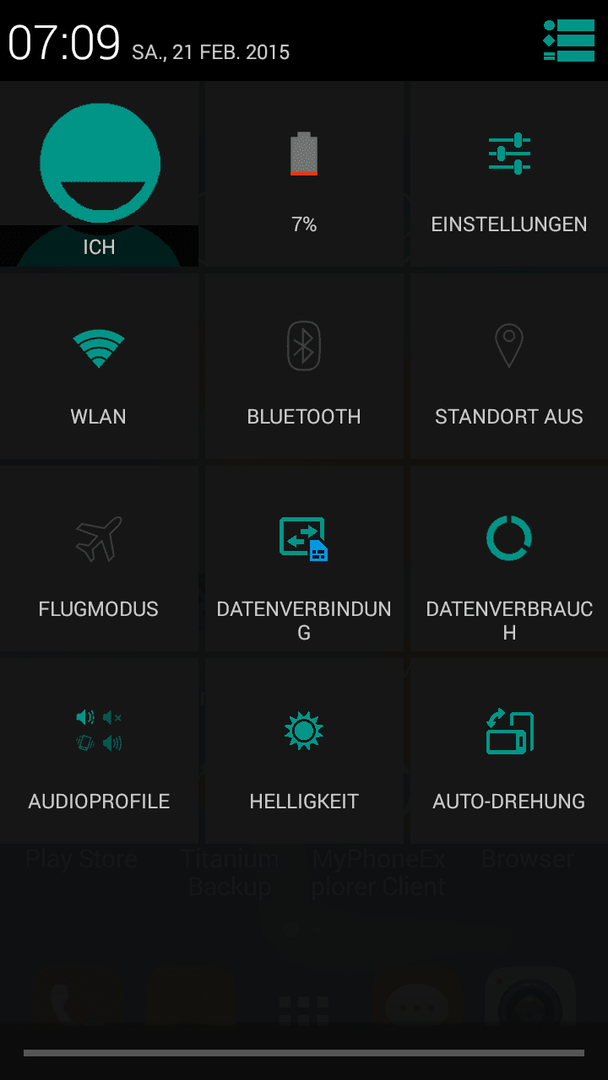This screenshot has width=608, height=1080.
Task: Adjust Helligkeit brightness setting
Action: click(304, 750)
